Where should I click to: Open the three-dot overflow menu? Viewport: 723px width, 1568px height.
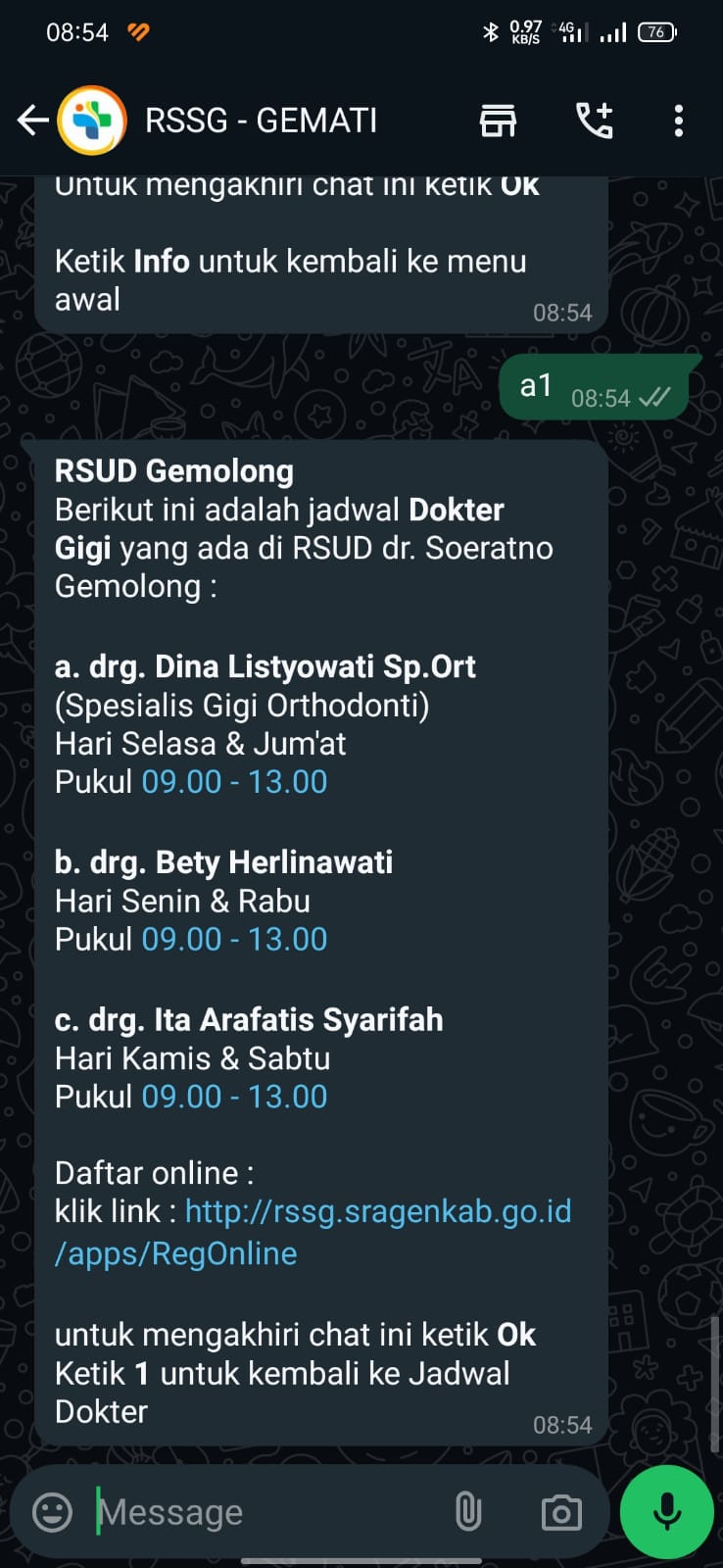(678, 121)
